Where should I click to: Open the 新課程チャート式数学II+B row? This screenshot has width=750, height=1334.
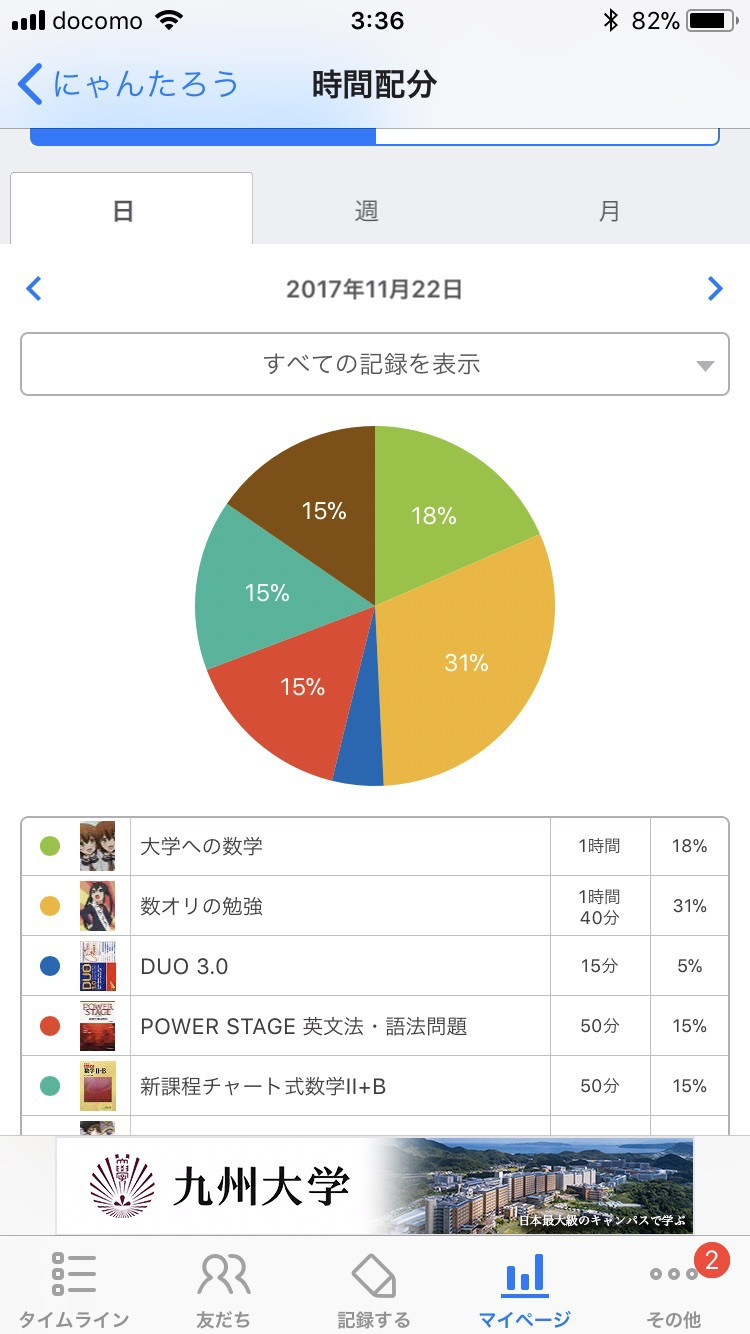click(375, 1086)
